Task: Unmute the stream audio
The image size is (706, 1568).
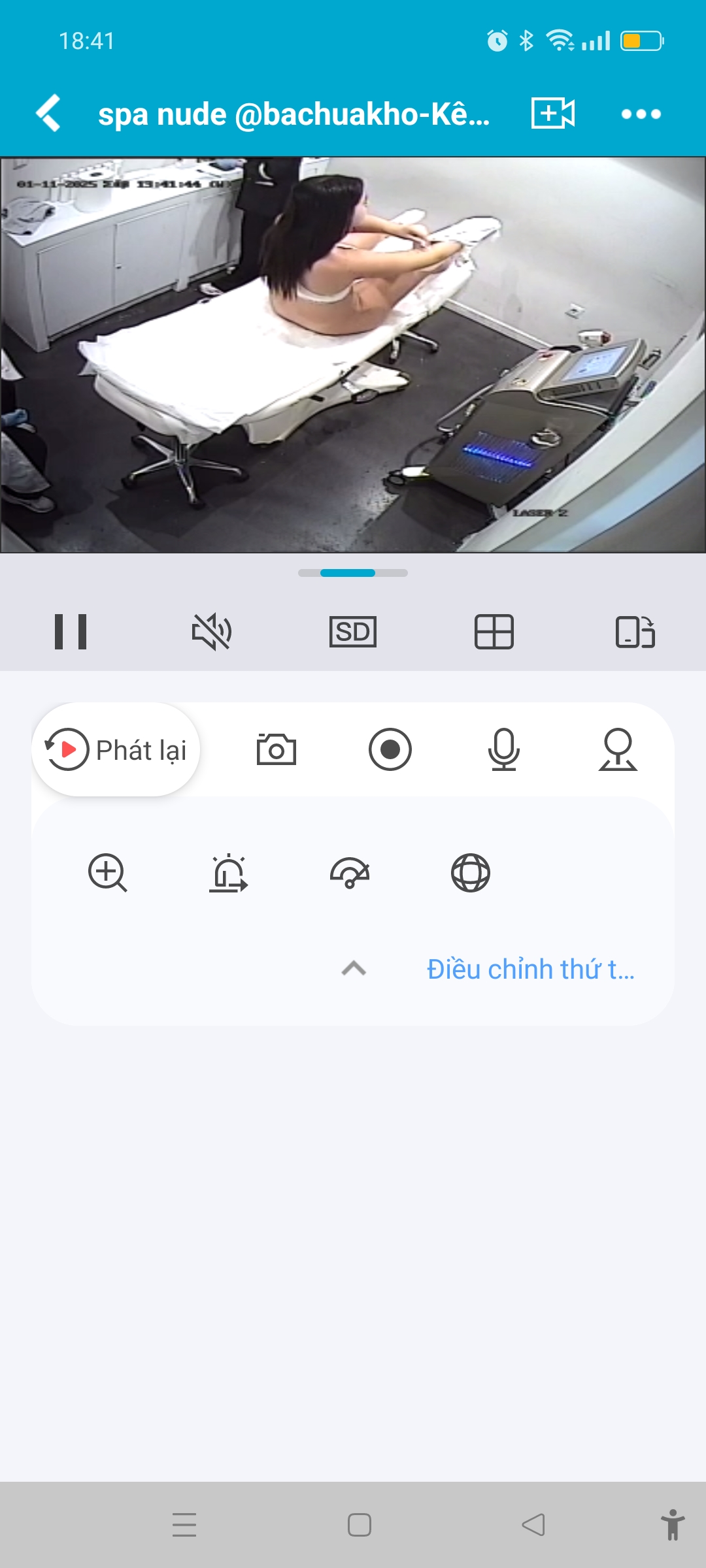Action: [211, 632]
